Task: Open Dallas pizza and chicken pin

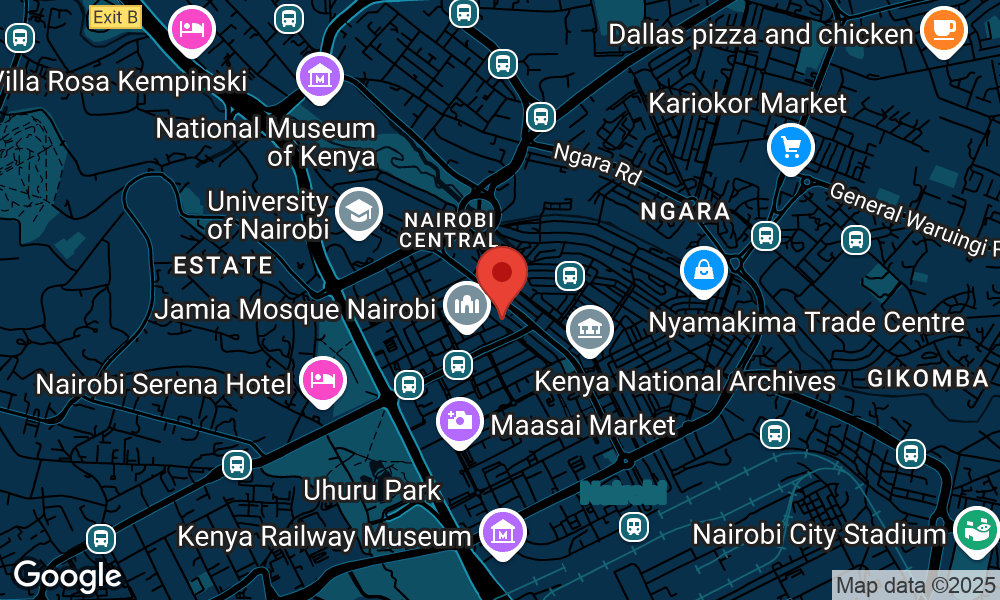Action: tap(942, 29)
